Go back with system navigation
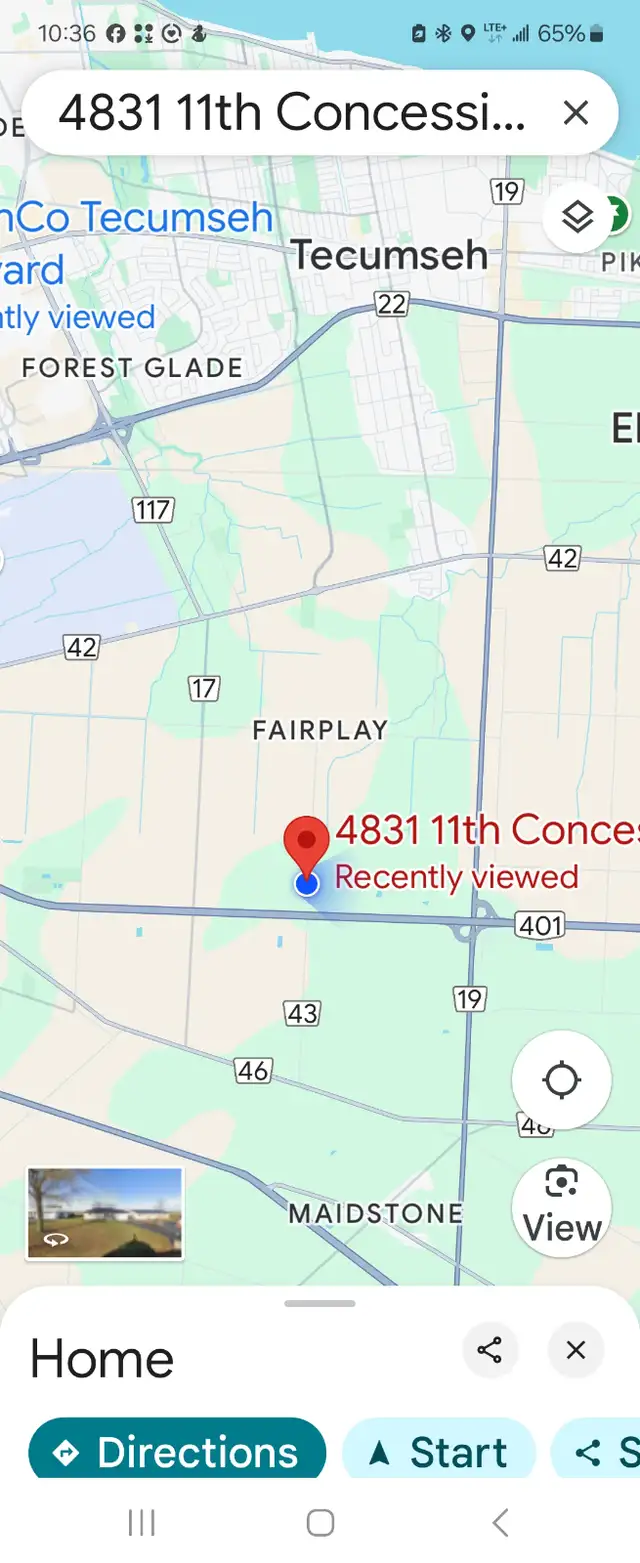Viewport: 640px width, 1563px height. tap(500, 1523)
